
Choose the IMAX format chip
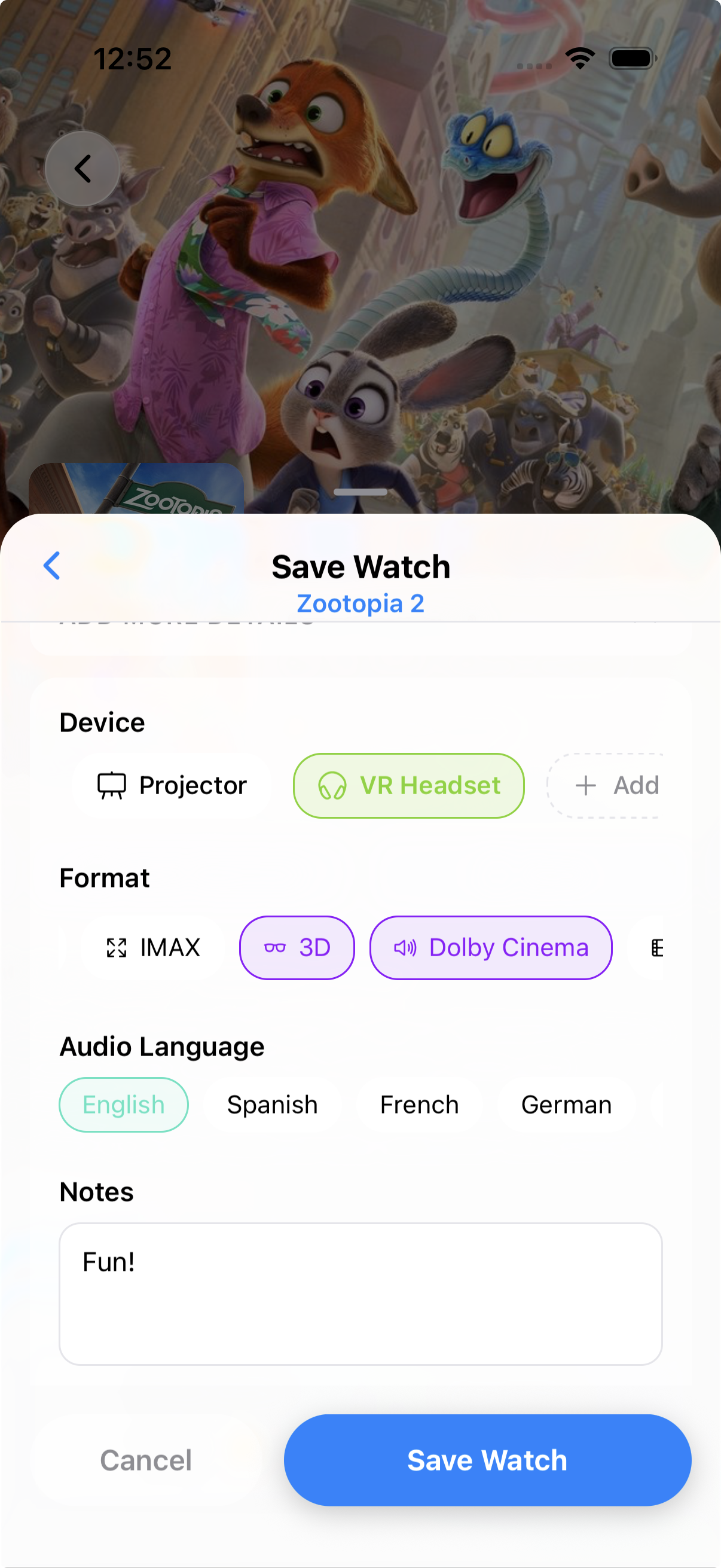[152, 948]
